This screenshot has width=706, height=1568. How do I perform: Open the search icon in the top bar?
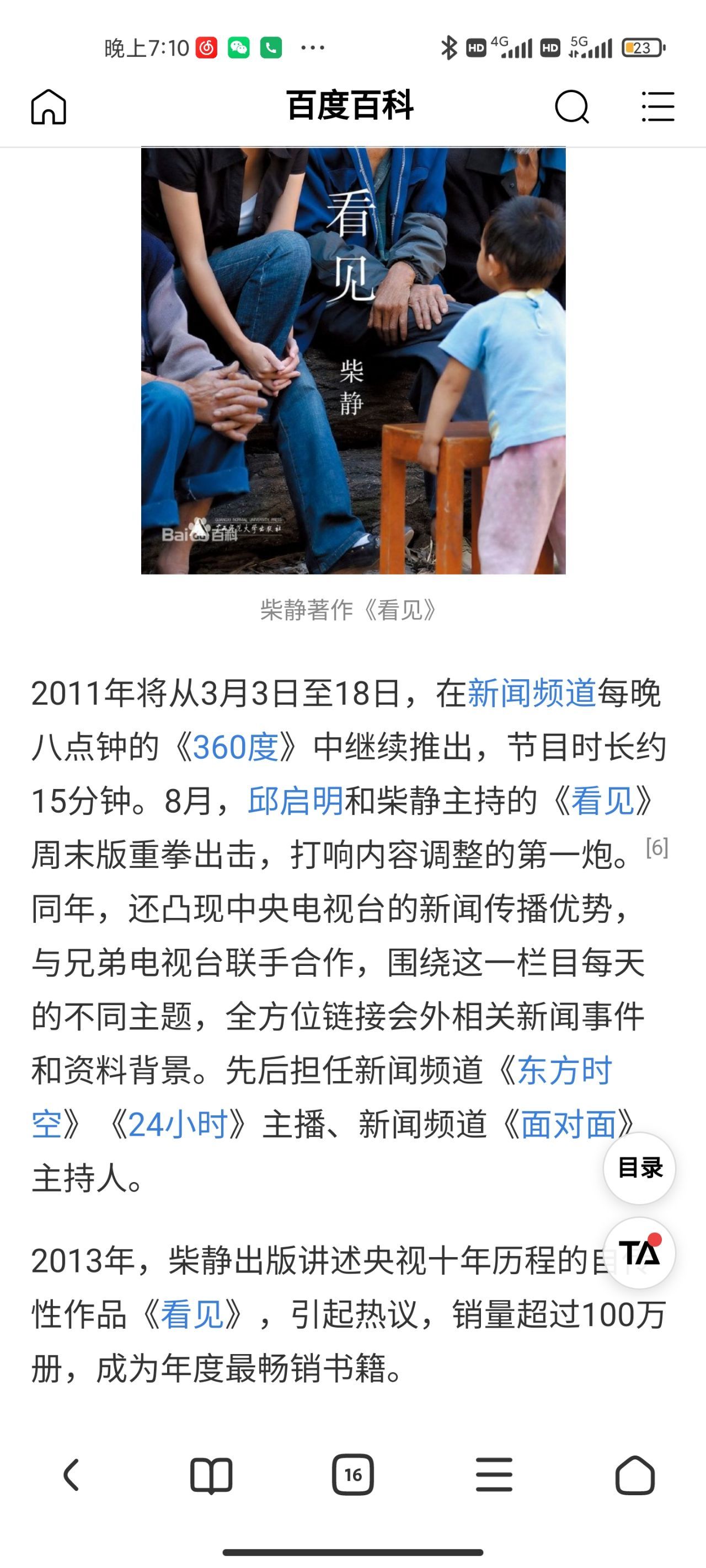click(571, 107)
